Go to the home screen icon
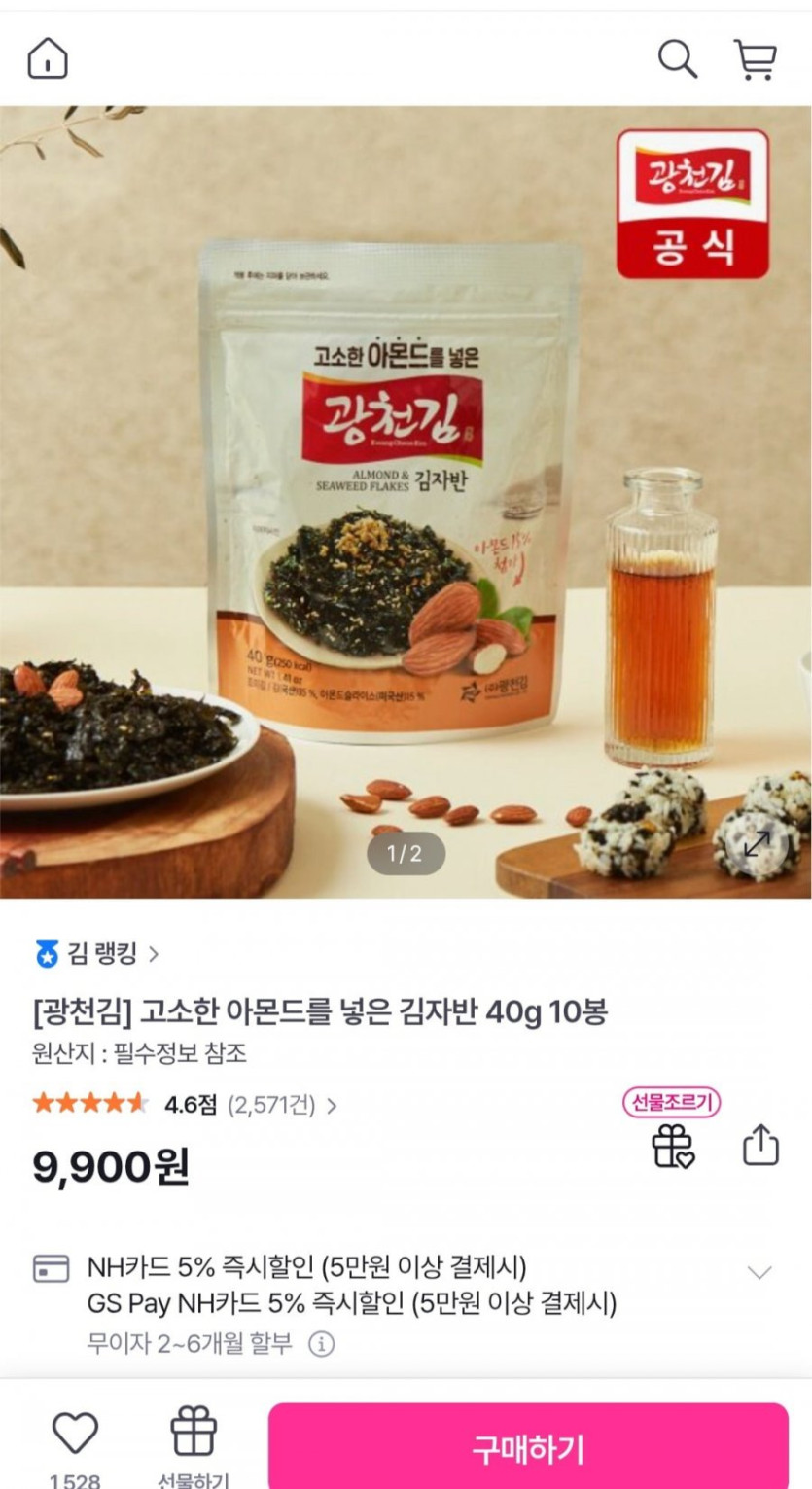812x1489 pixels. click(x=48, y=58)
